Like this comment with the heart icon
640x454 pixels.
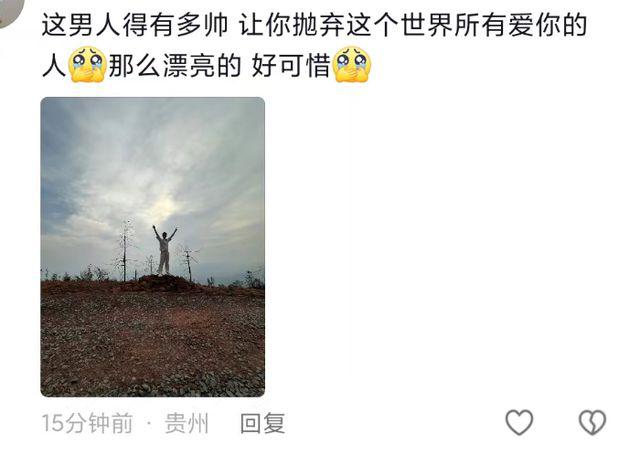(519, 423)
